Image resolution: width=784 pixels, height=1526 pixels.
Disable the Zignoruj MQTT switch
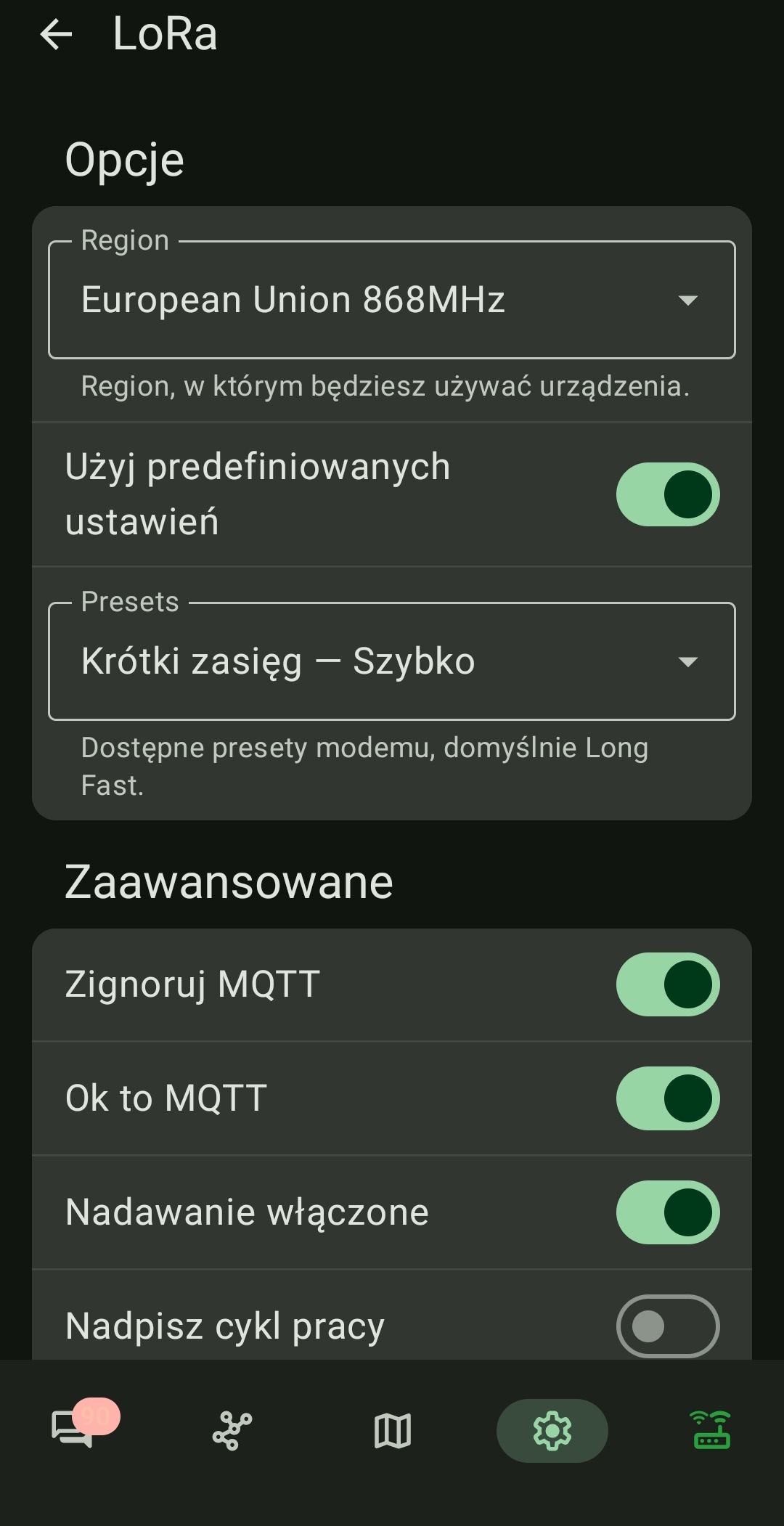(x=667, y=984)
